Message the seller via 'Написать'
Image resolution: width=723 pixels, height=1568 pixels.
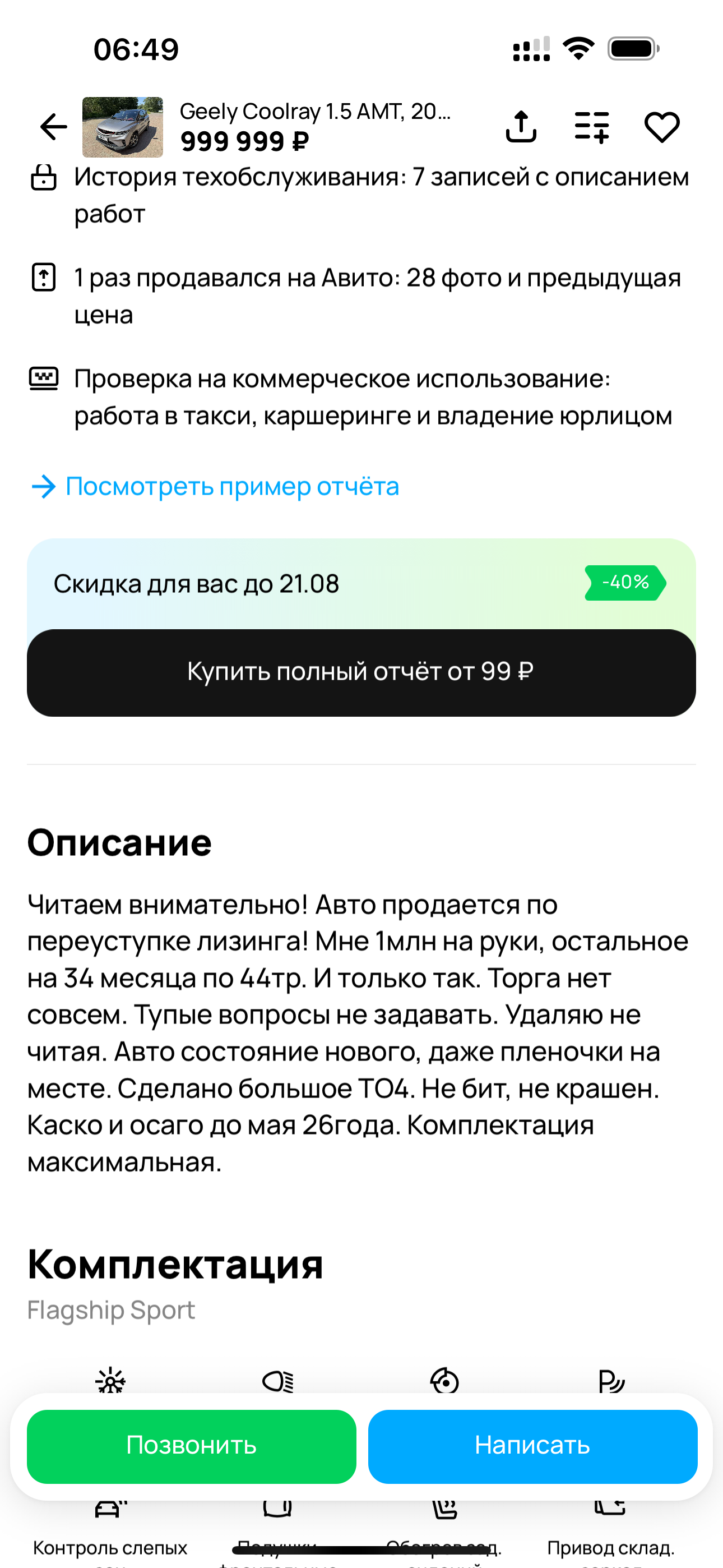tap(532, 1446)
